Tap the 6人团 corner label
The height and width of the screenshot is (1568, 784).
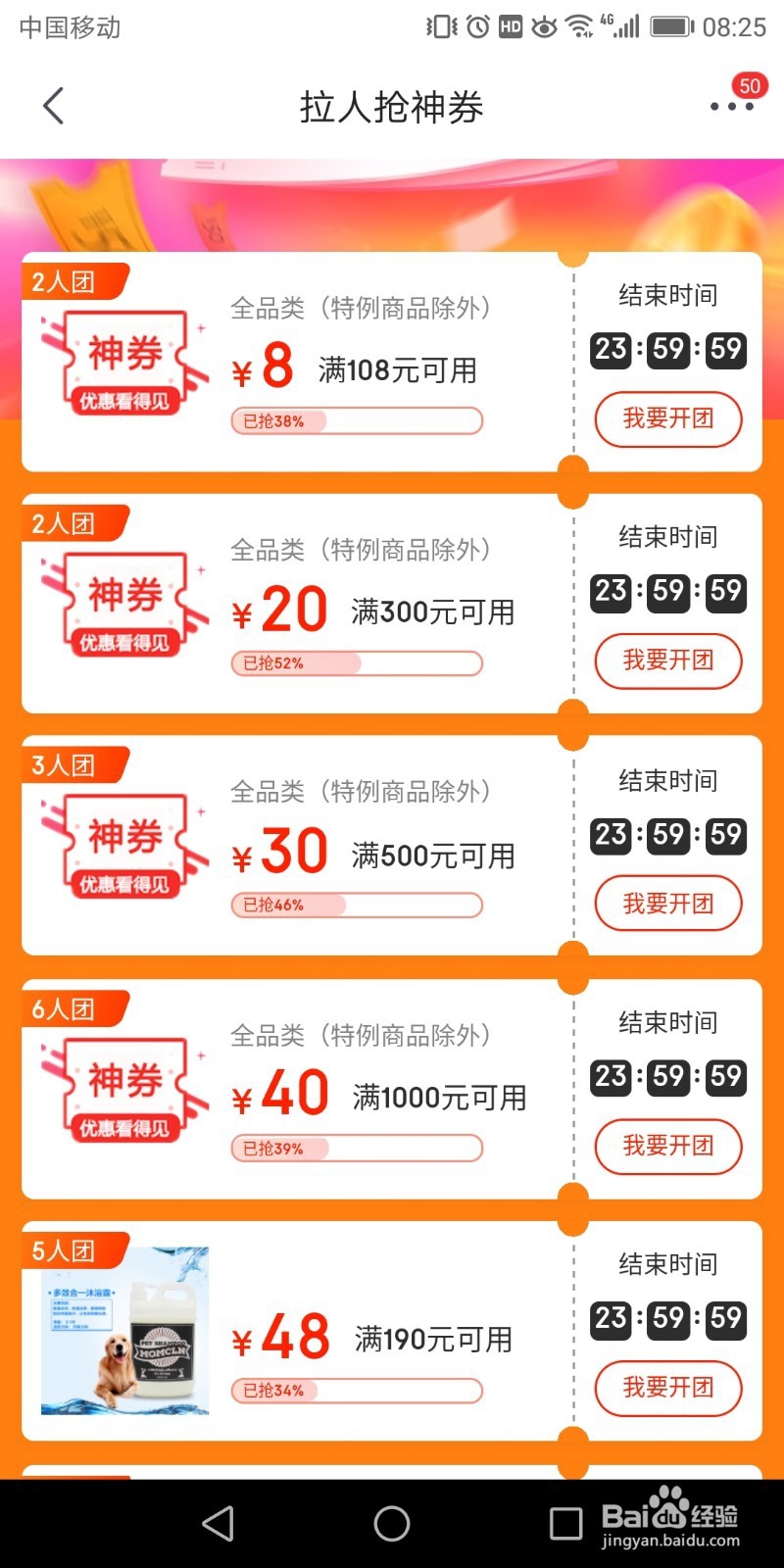(x=63, y=1008)
